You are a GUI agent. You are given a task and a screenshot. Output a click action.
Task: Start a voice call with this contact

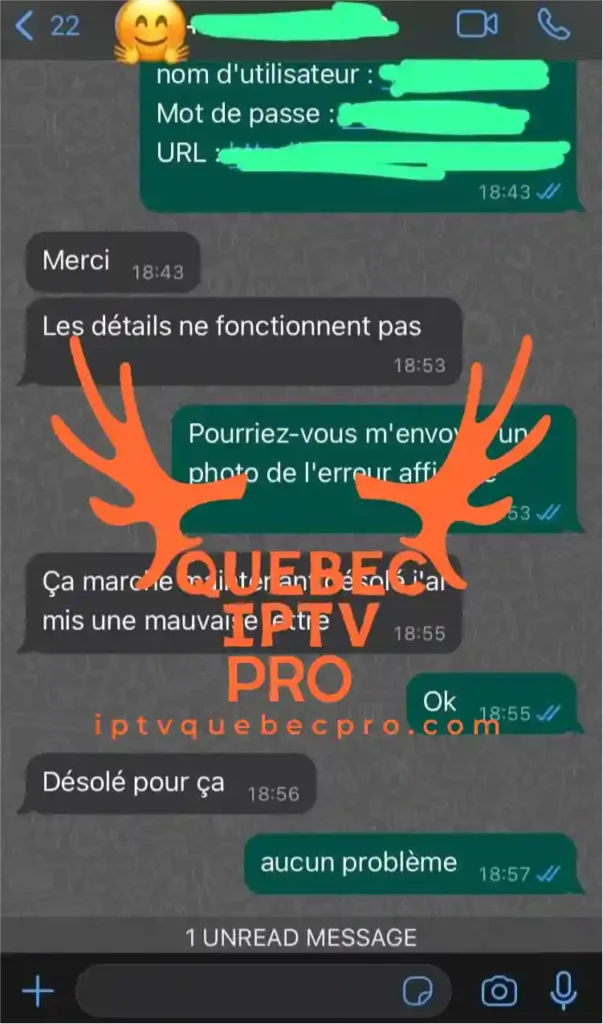click(553, 24)
